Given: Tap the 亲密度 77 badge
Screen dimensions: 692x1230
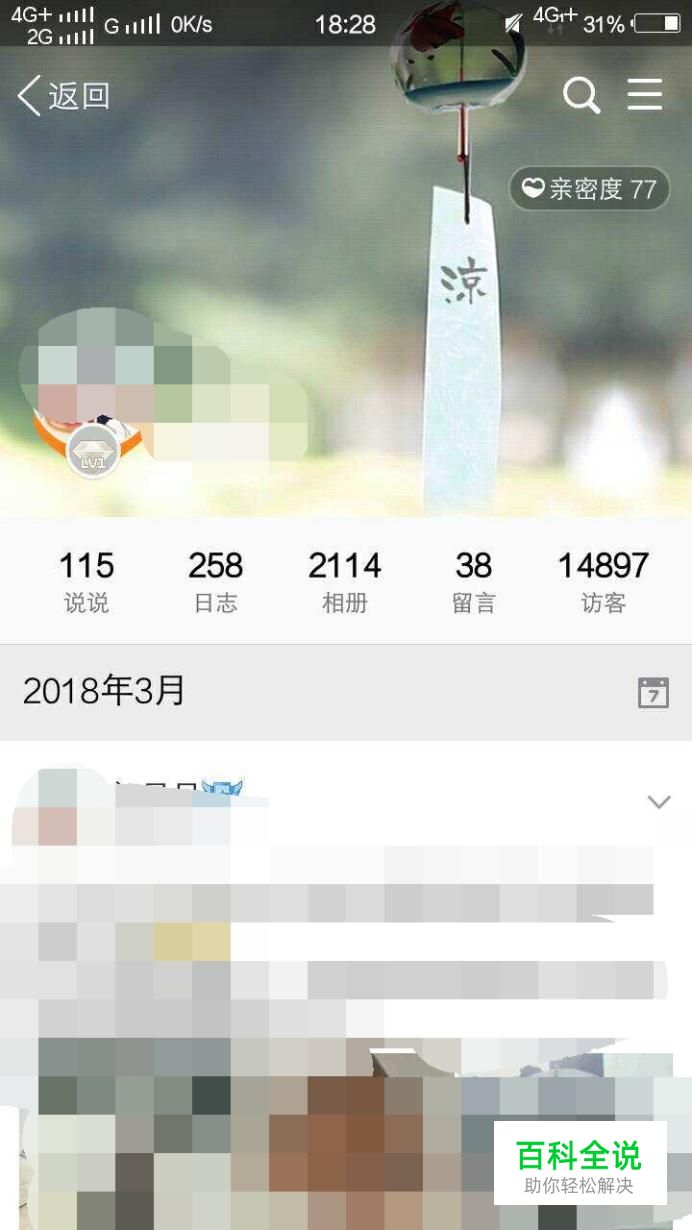Looking at the screenshot, I should tap(590, 188).
